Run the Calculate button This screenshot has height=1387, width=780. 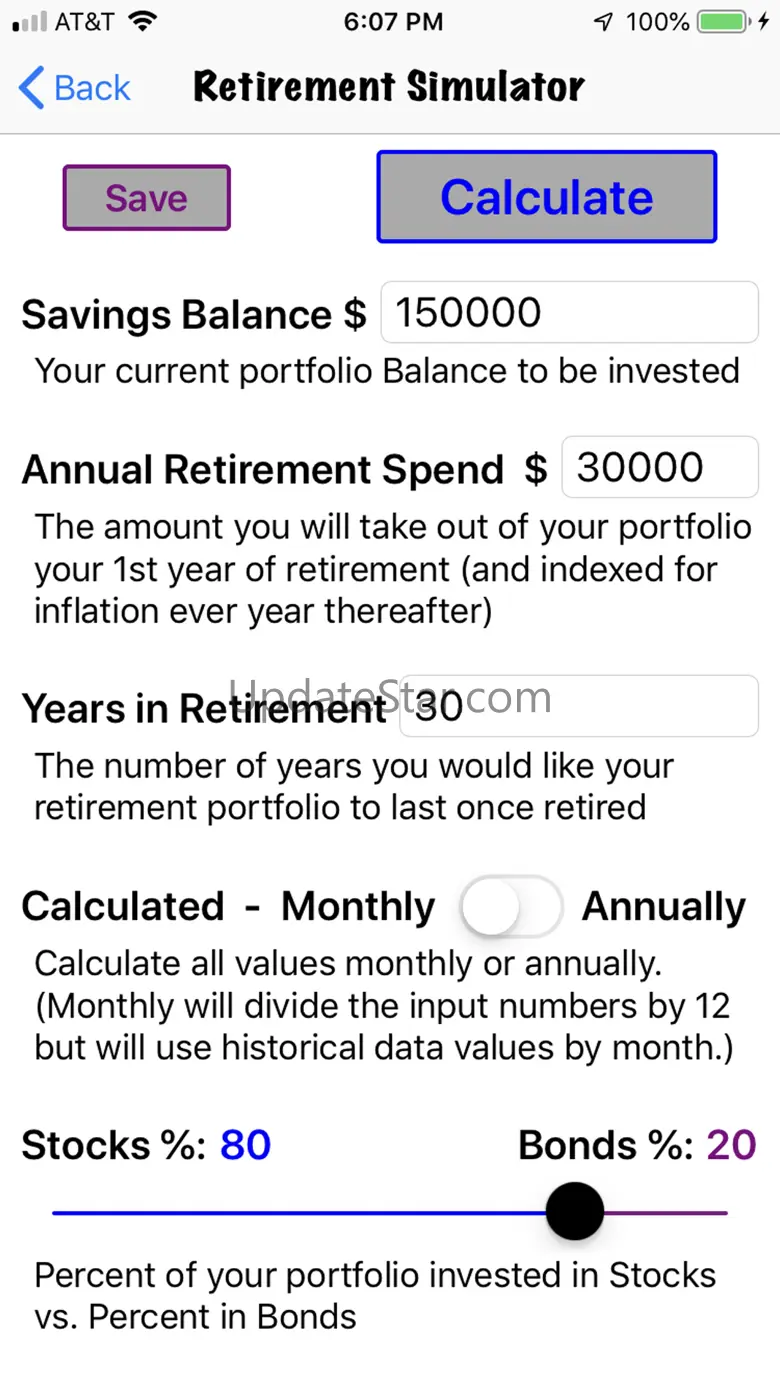point(546,197)
